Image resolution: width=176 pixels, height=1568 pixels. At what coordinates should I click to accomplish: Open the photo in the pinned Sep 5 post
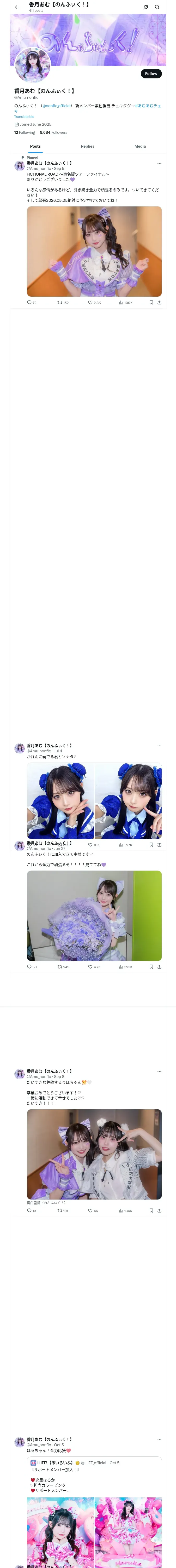pos(94,251)
